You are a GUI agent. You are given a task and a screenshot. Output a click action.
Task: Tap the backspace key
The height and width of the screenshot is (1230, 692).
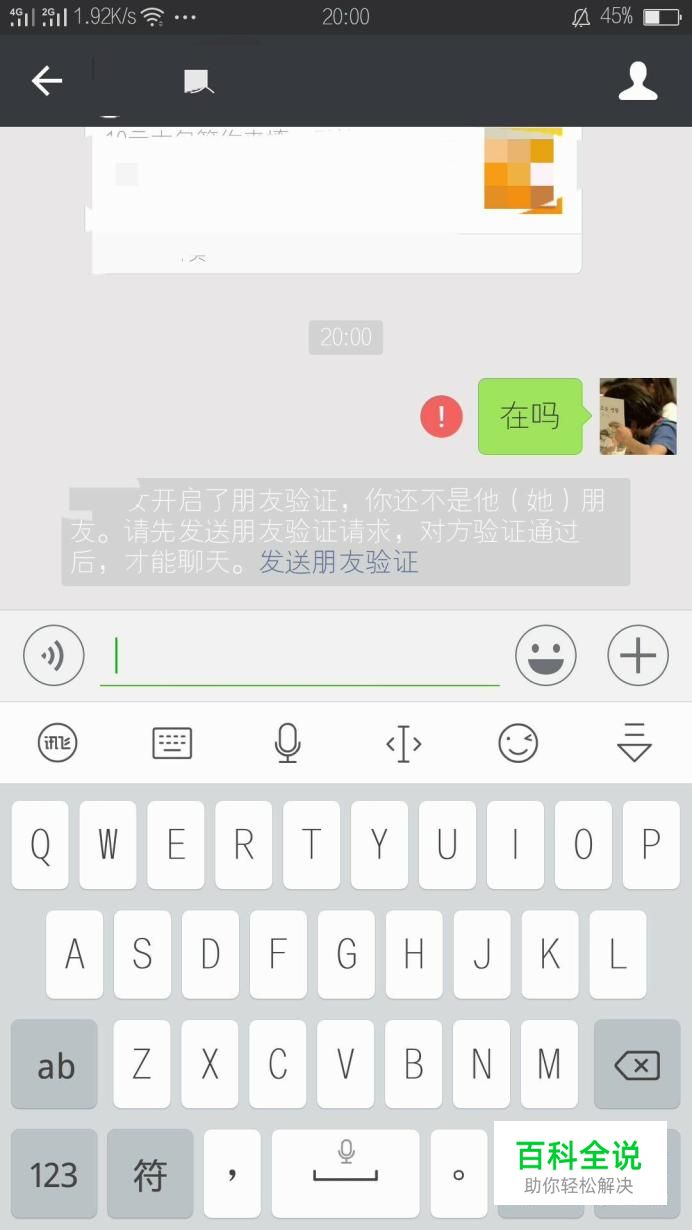pyautogui.click(x=637, y=1065)
